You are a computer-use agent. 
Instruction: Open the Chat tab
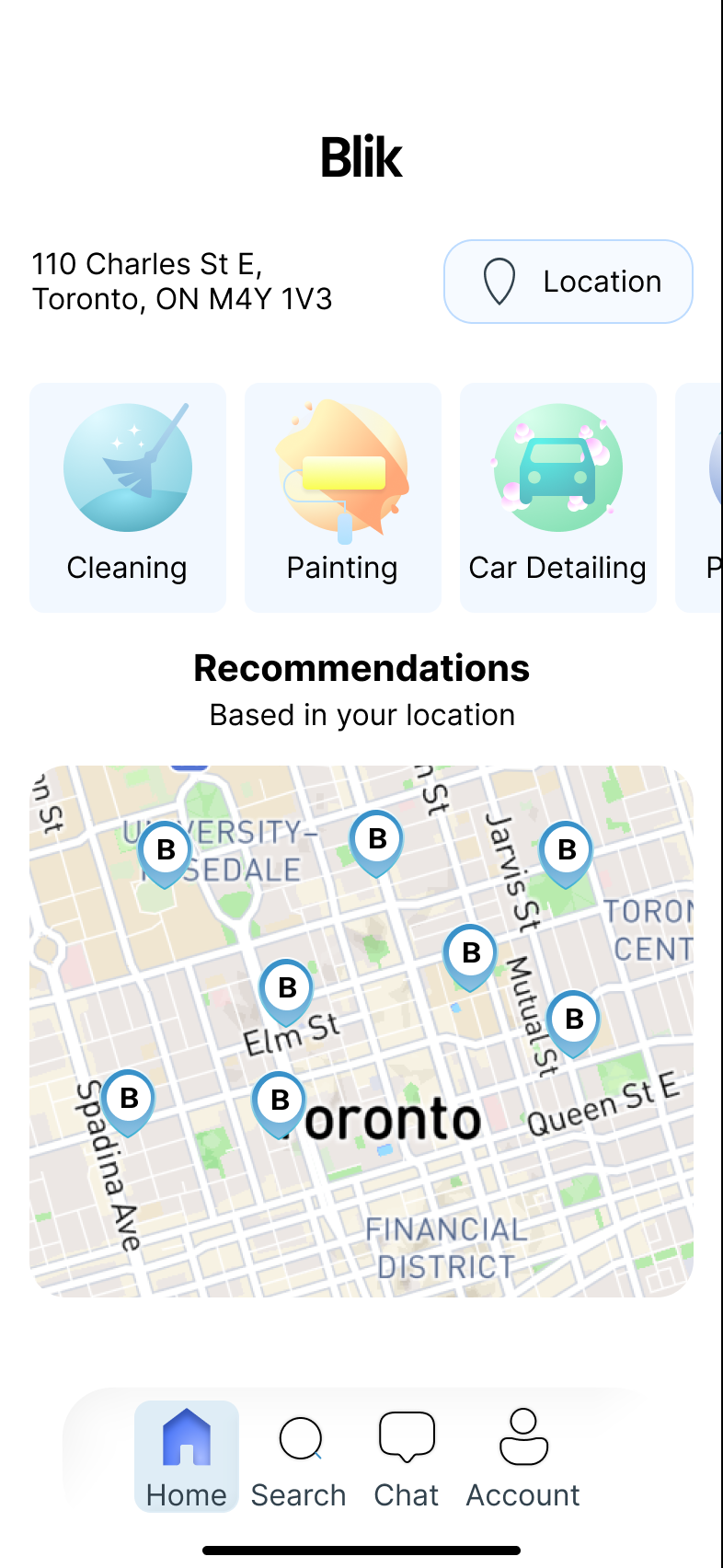click(407, 1457)
